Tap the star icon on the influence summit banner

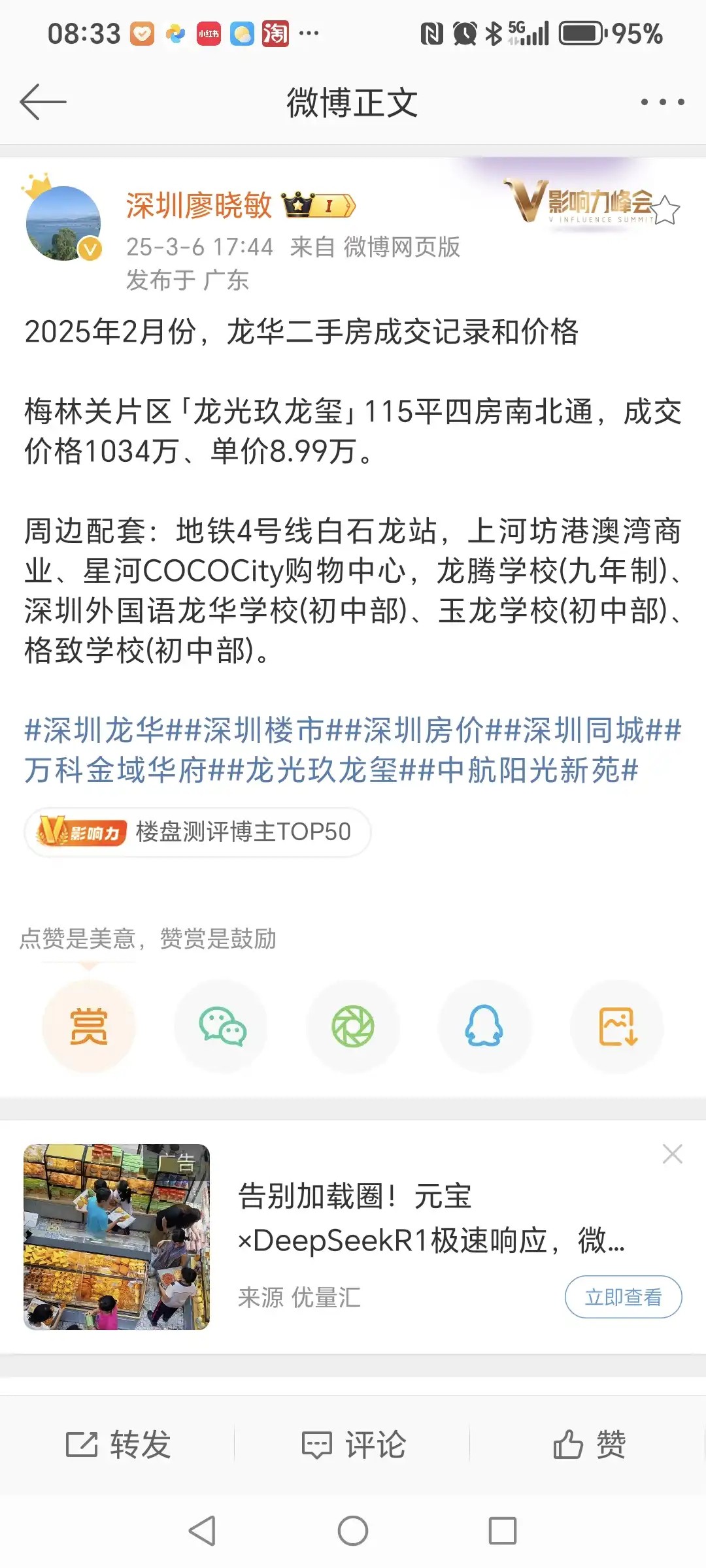coord(665,210)
